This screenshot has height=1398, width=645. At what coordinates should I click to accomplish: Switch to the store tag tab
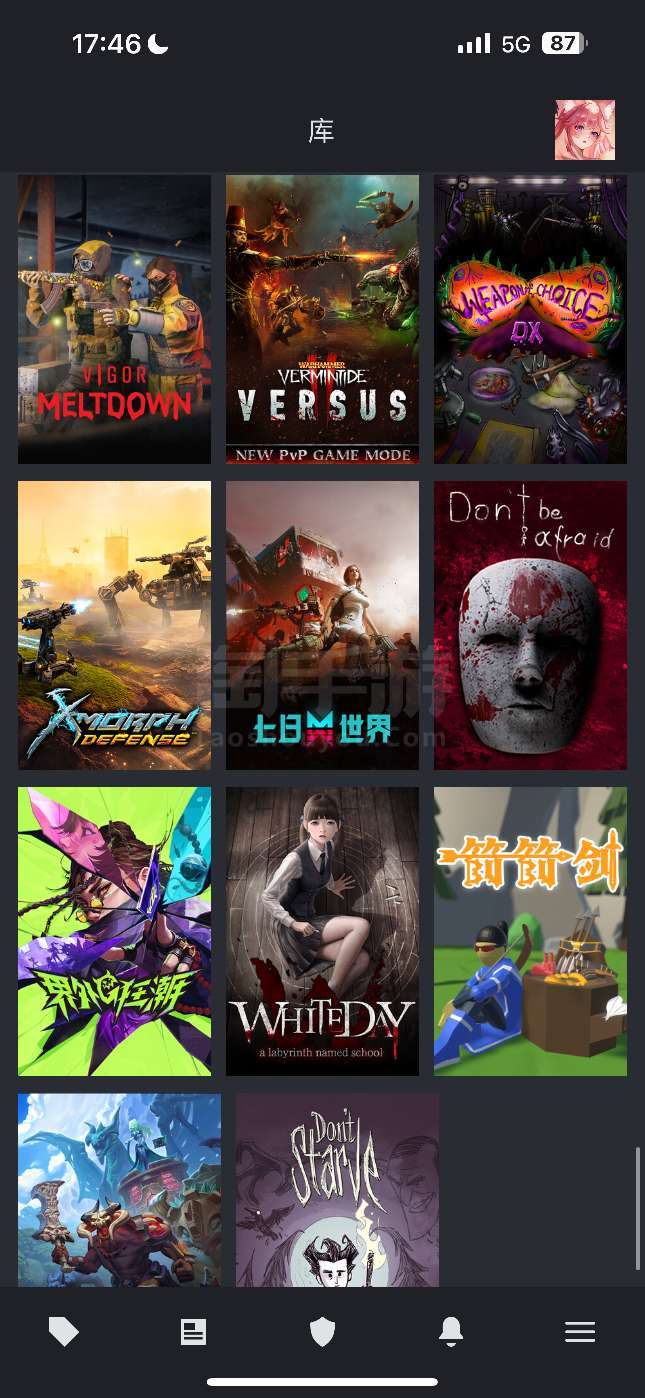point(64,1331)
